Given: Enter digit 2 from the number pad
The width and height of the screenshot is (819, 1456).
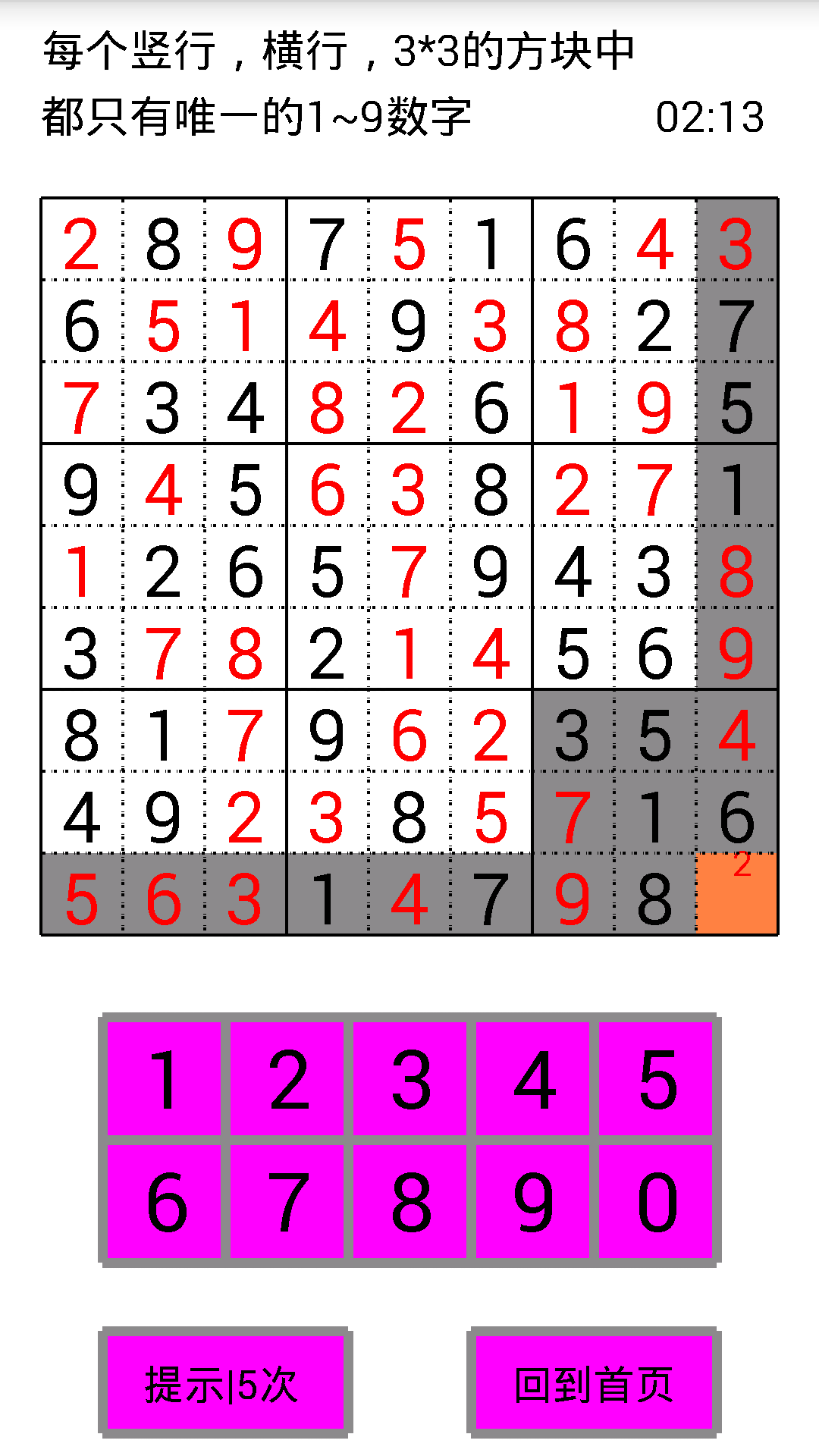Looking at the screenshot, I should [x=287, y=1078].
